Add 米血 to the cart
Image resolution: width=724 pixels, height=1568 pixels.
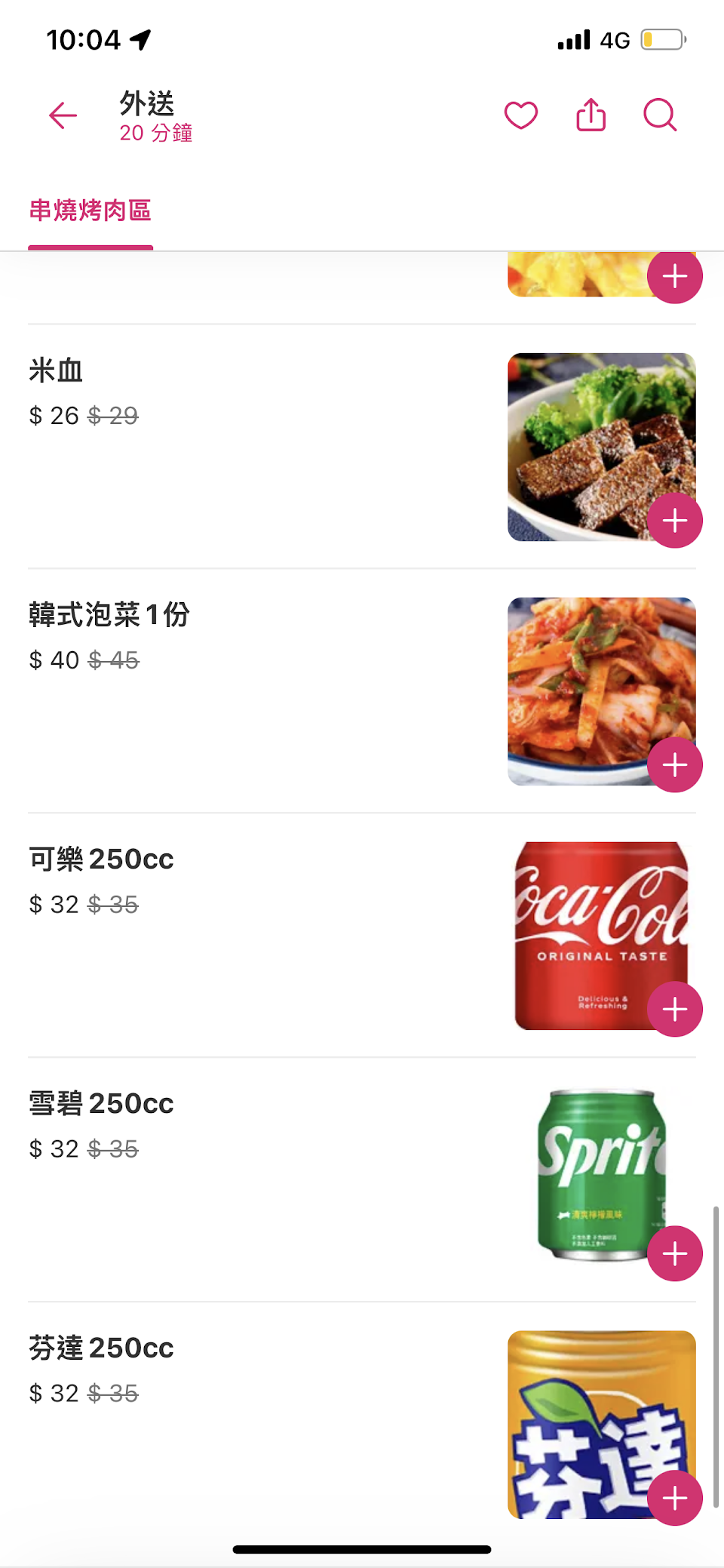[675, 521]
